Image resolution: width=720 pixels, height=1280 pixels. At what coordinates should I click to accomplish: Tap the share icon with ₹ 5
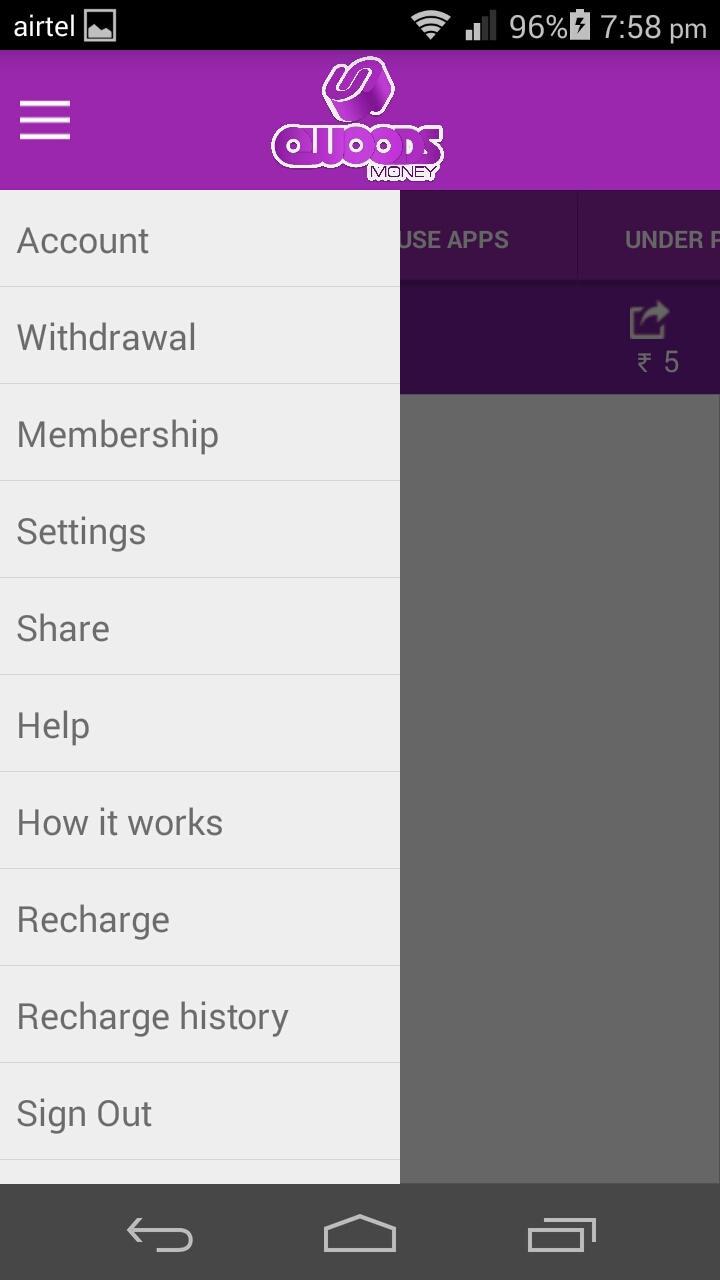pyautogui.click(x=654, y=338)
